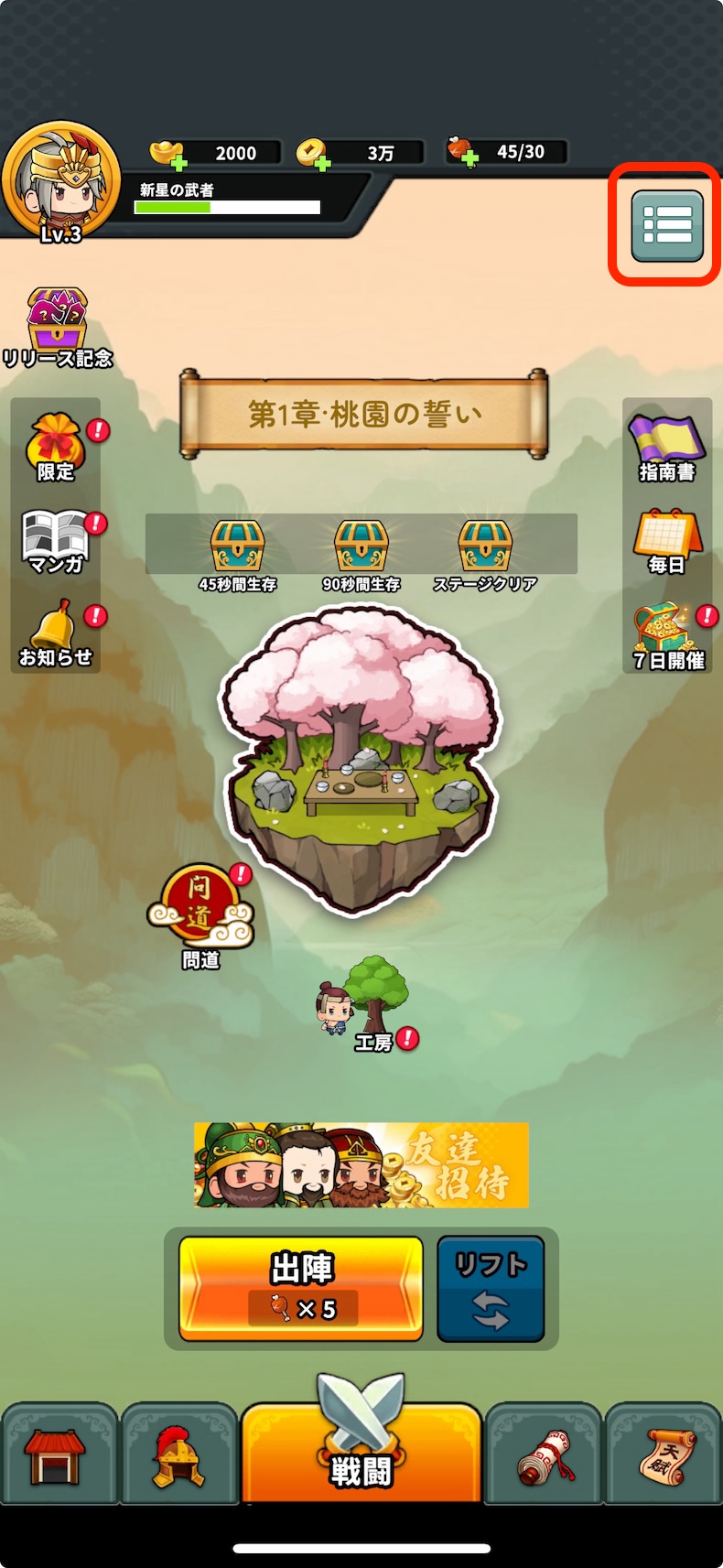Open the リリース記念 chest
Image resolution: width=723 pixels, height=1568 pixels.
coord(57,325)
